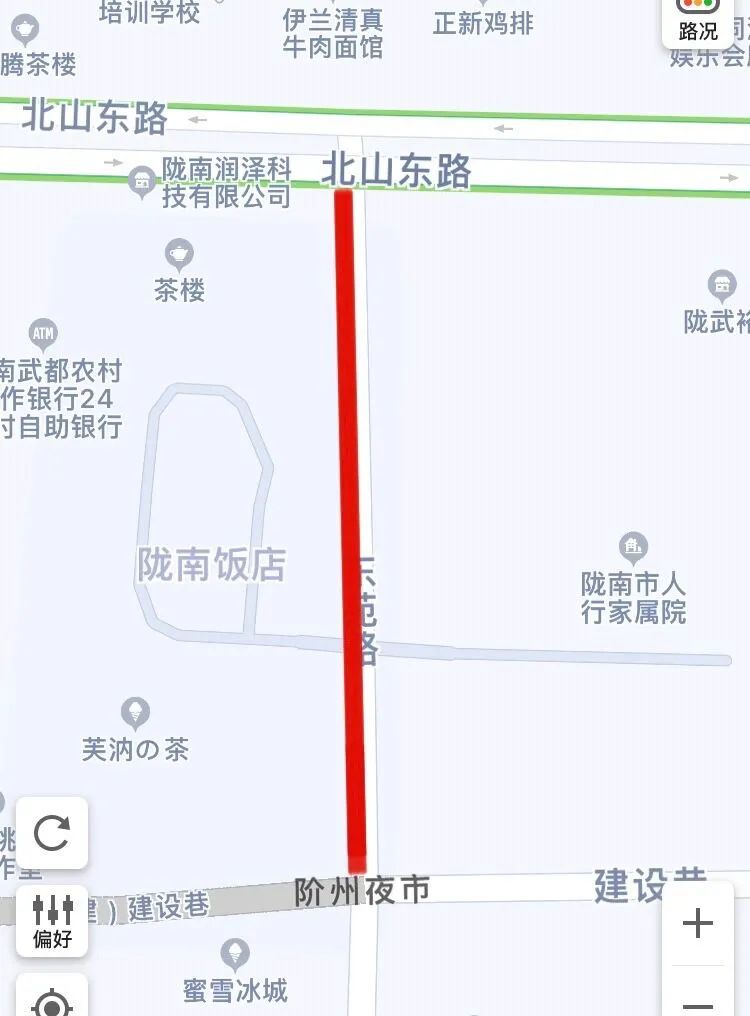The width and height of the screenshot is (750, 1016).
Task: Click the current location crosshair icon
Action: 52,1005
